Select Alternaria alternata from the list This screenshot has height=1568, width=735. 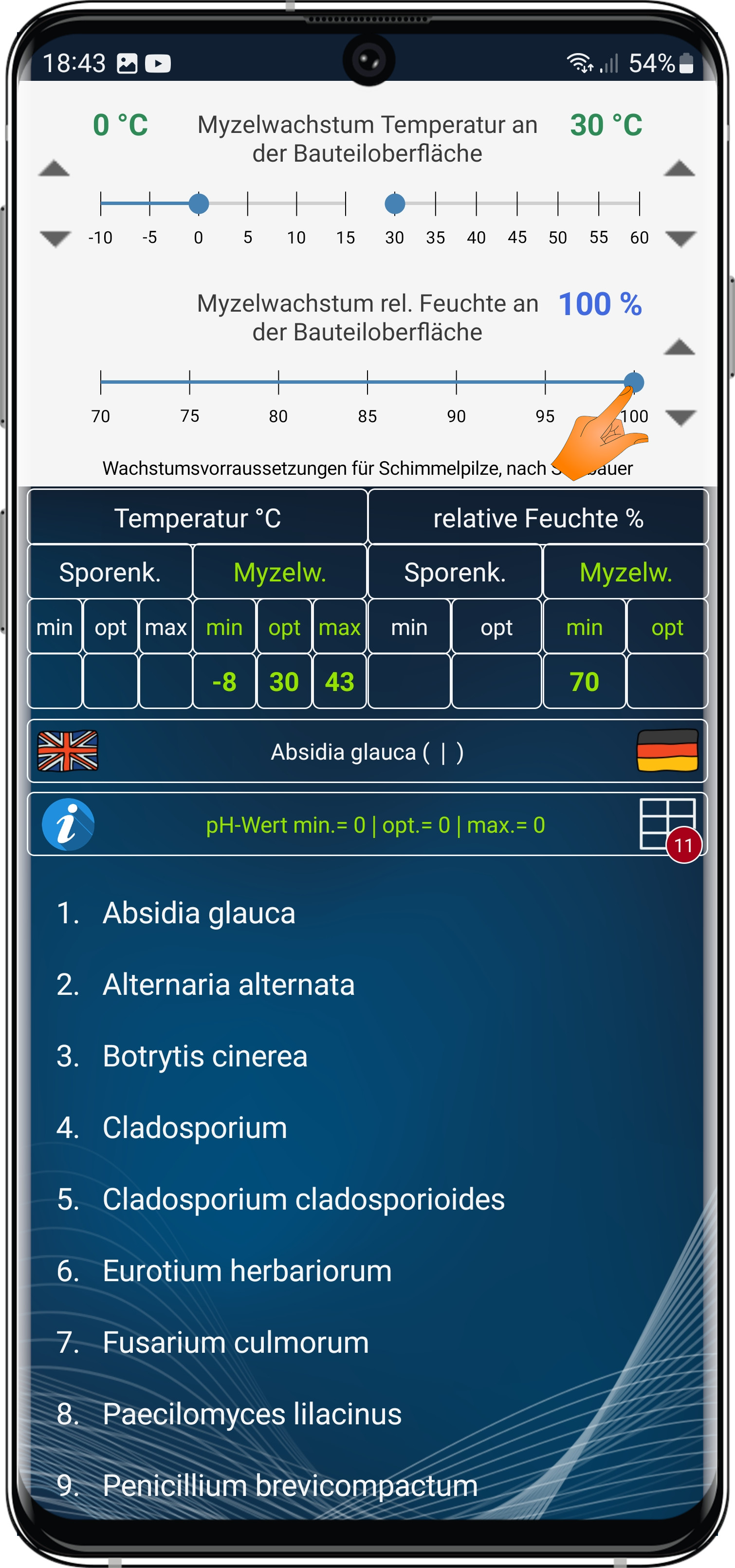tap(228, 984)
